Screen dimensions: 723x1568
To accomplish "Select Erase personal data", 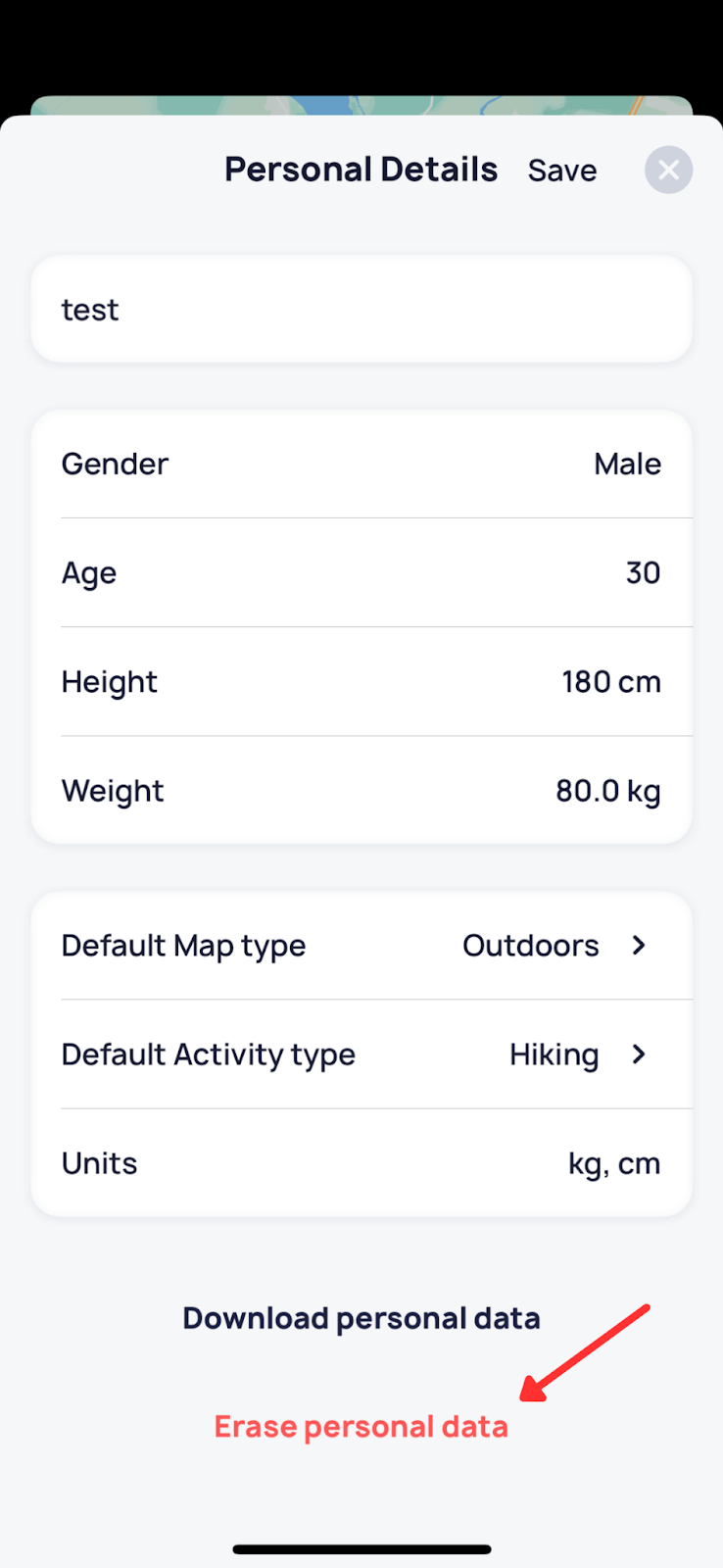I will pos(361,1427).
